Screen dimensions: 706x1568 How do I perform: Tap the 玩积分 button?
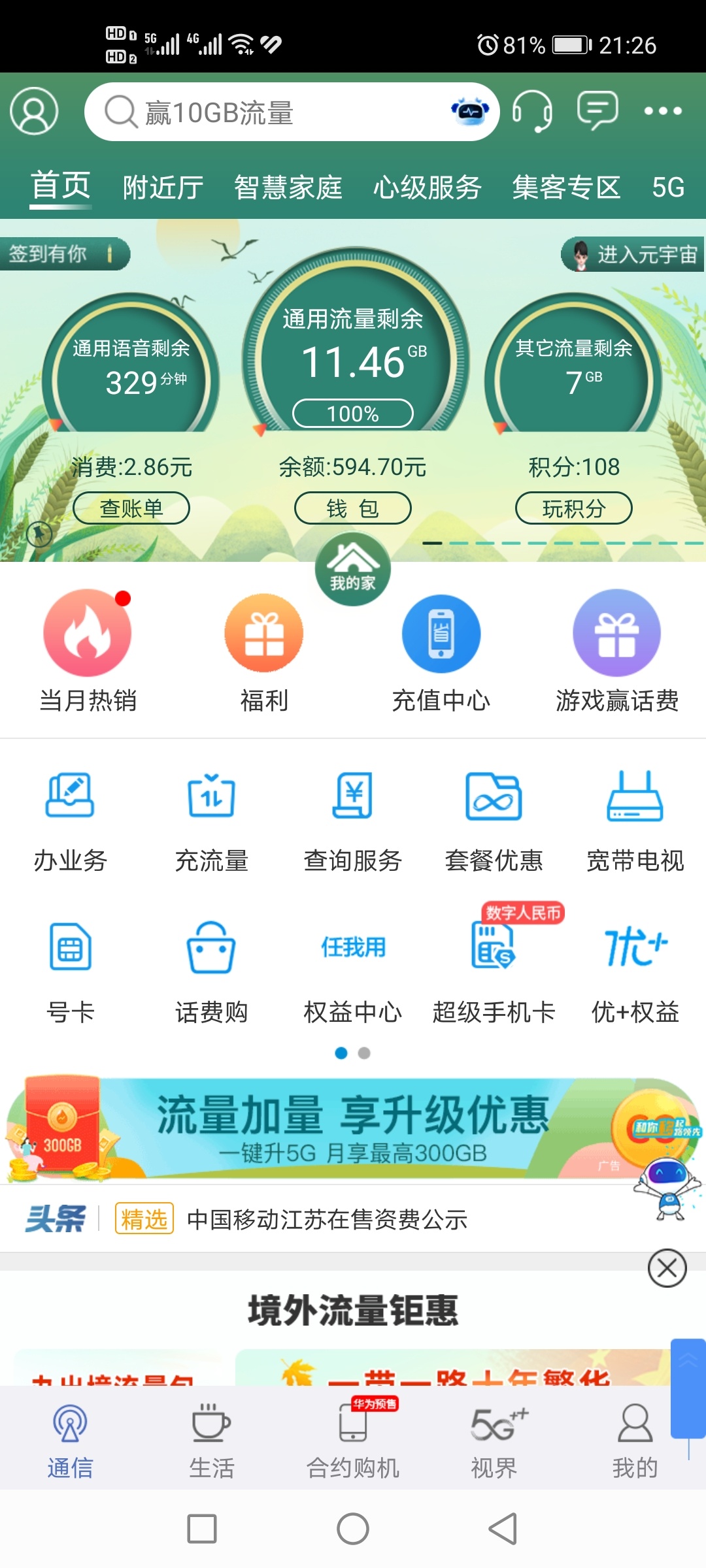coord(574,508)
